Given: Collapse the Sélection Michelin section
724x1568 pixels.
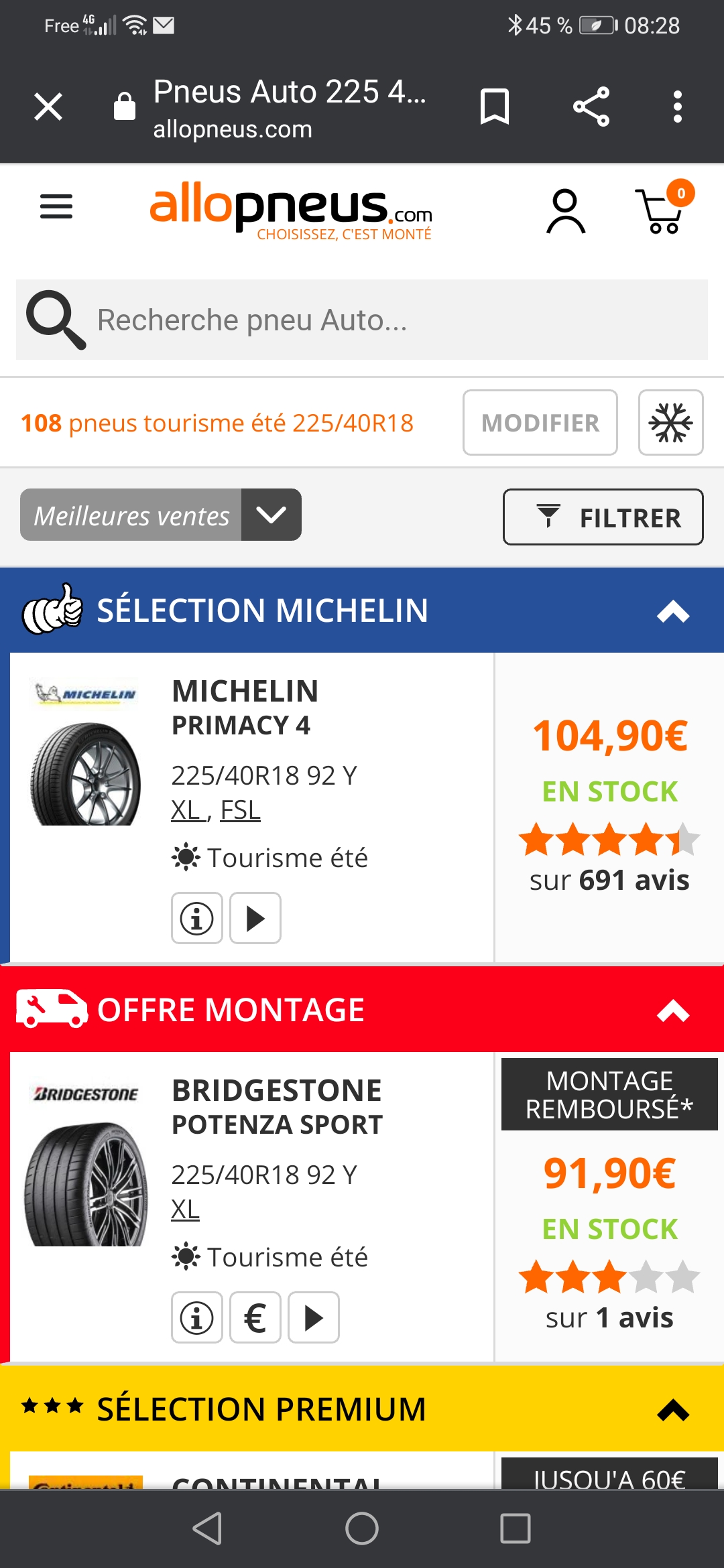Looking at the screenshot, I should click(x=673, y=611).
